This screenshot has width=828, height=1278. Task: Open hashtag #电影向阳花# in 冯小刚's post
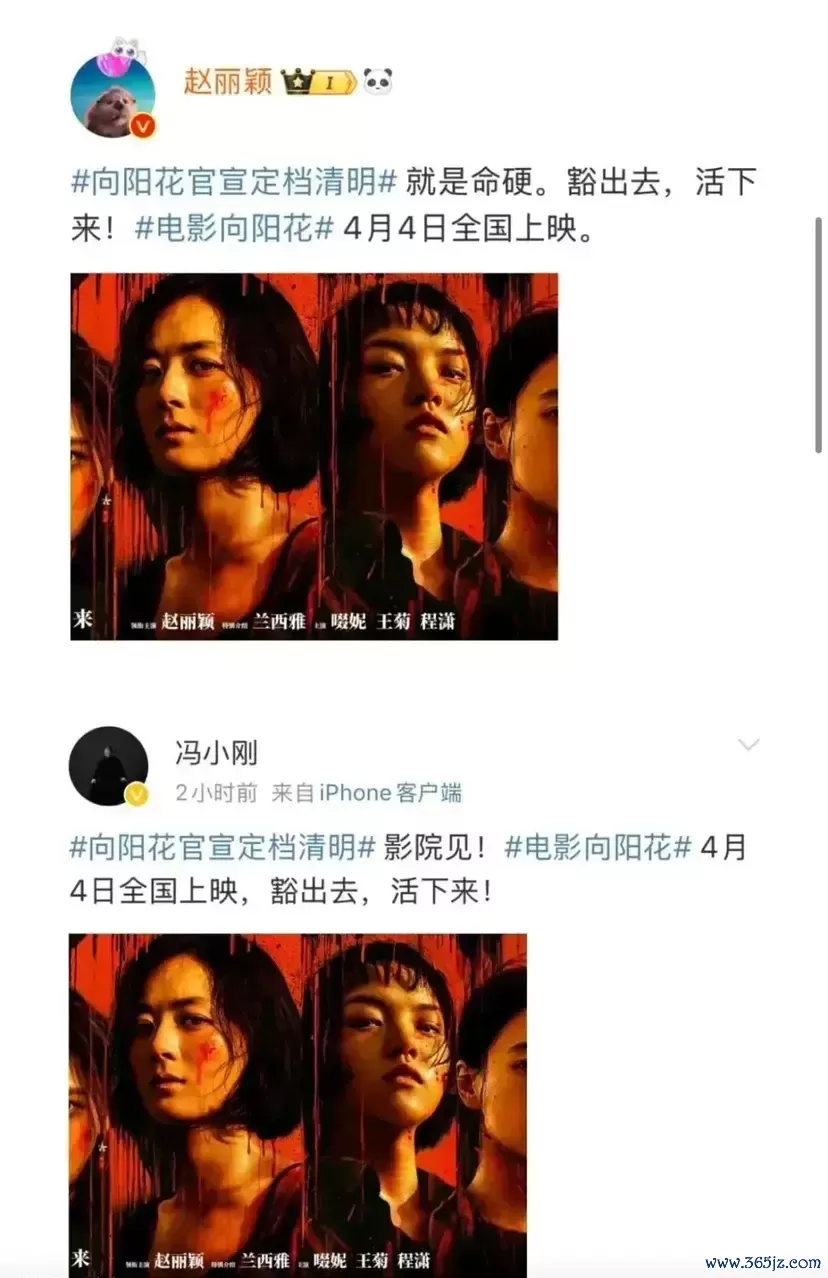[x=598, y=848]
